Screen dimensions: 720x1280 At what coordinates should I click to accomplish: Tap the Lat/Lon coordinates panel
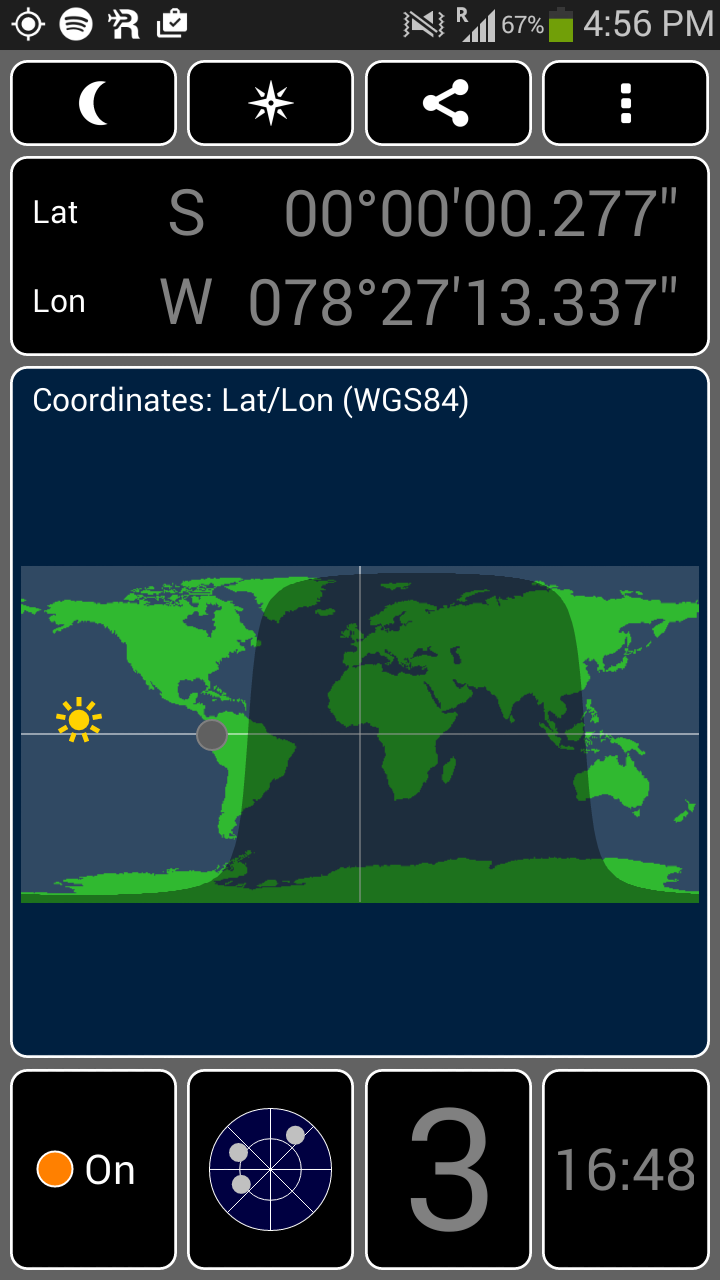[360, 256]
